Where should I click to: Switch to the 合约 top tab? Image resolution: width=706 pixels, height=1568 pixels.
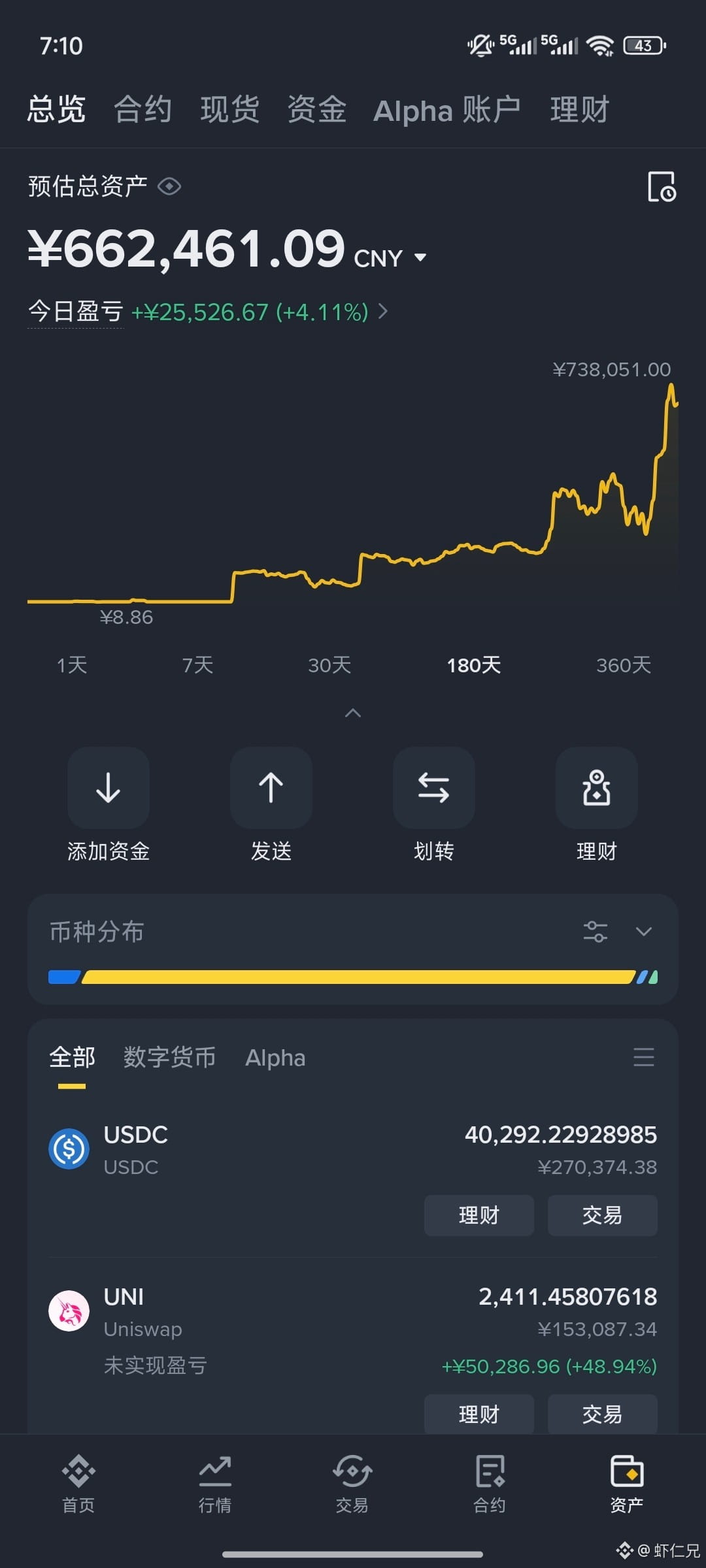(143, 109)
